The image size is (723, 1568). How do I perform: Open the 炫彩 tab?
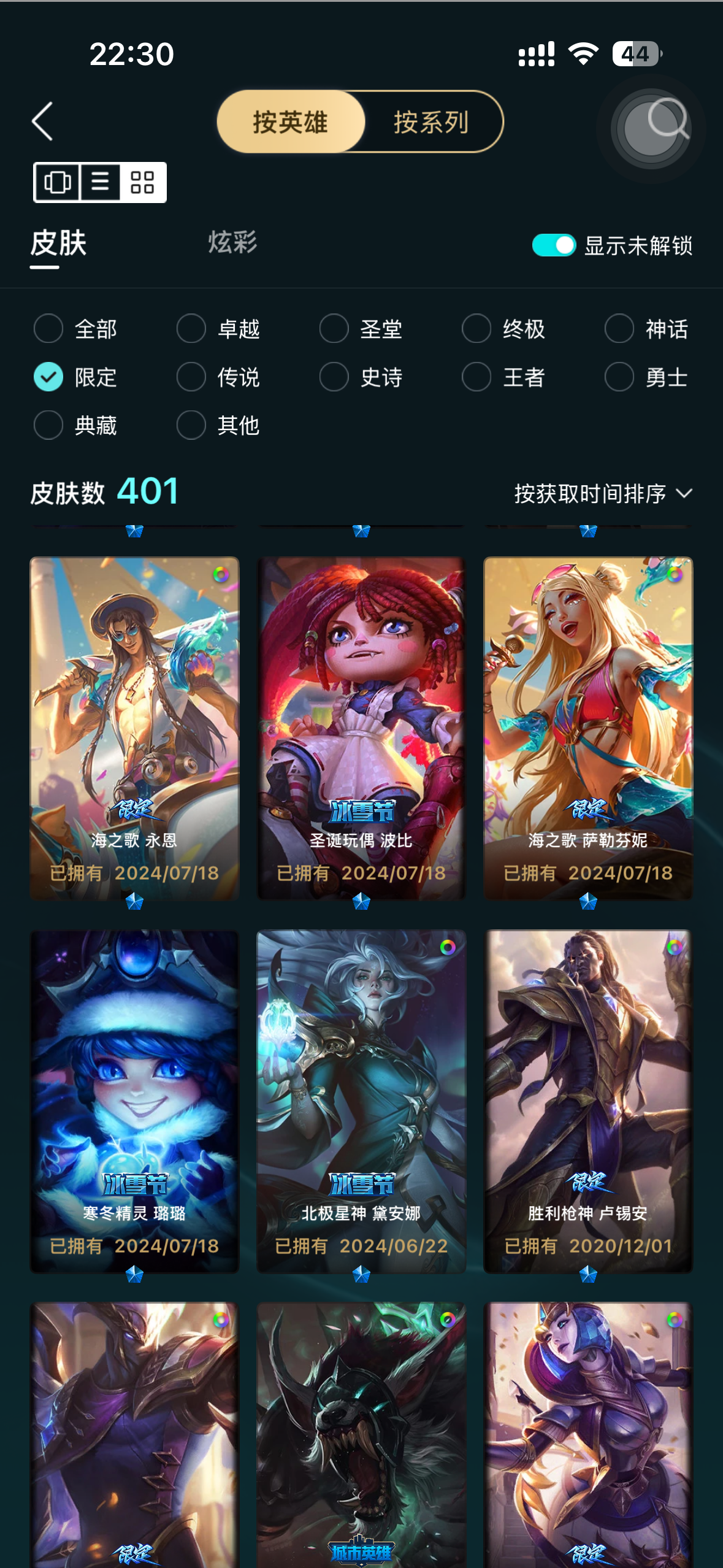232,242
